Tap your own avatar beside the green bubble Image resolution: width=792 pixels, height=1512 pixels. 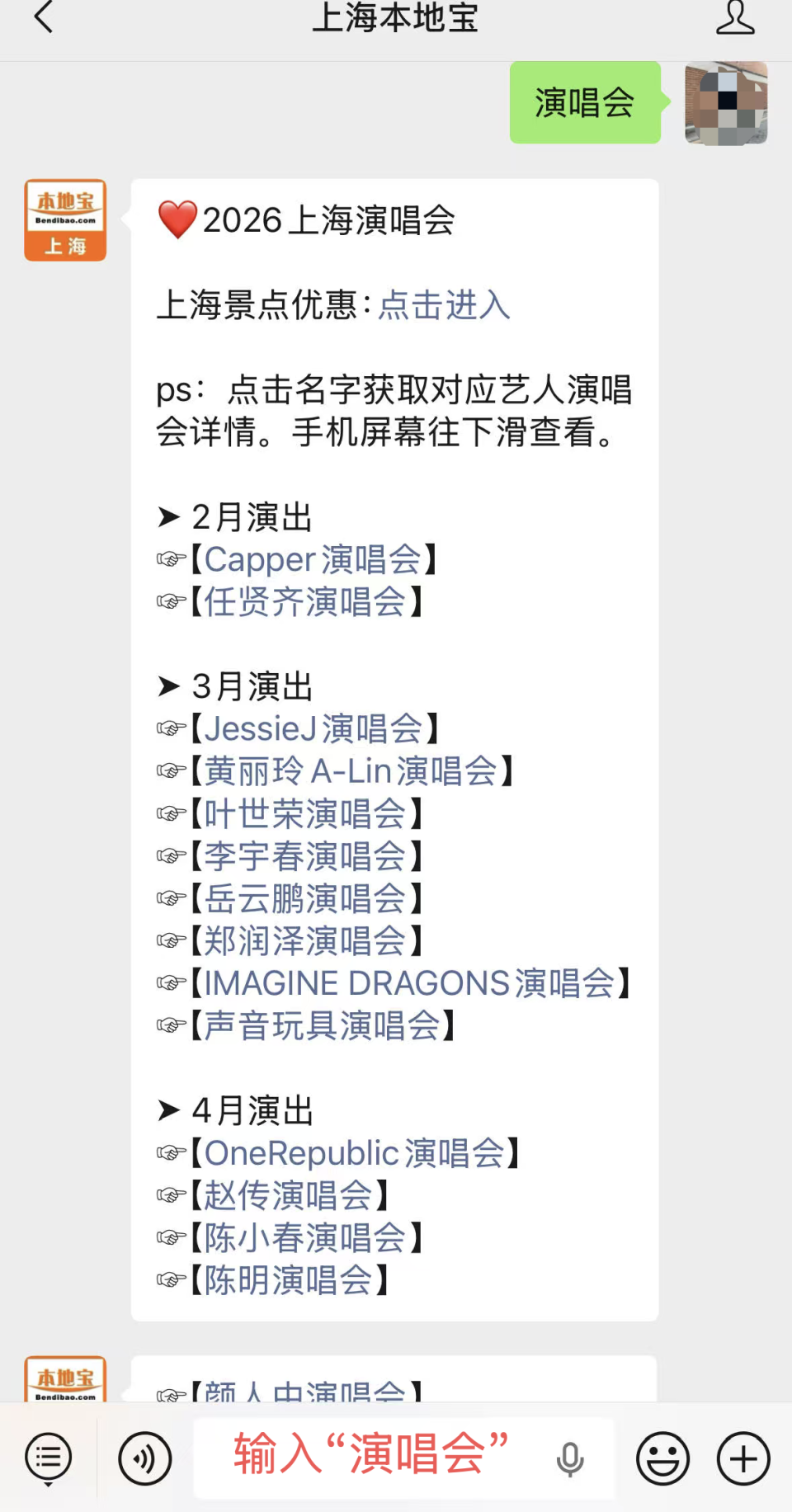pyautogui.click(x=725, y=104)
